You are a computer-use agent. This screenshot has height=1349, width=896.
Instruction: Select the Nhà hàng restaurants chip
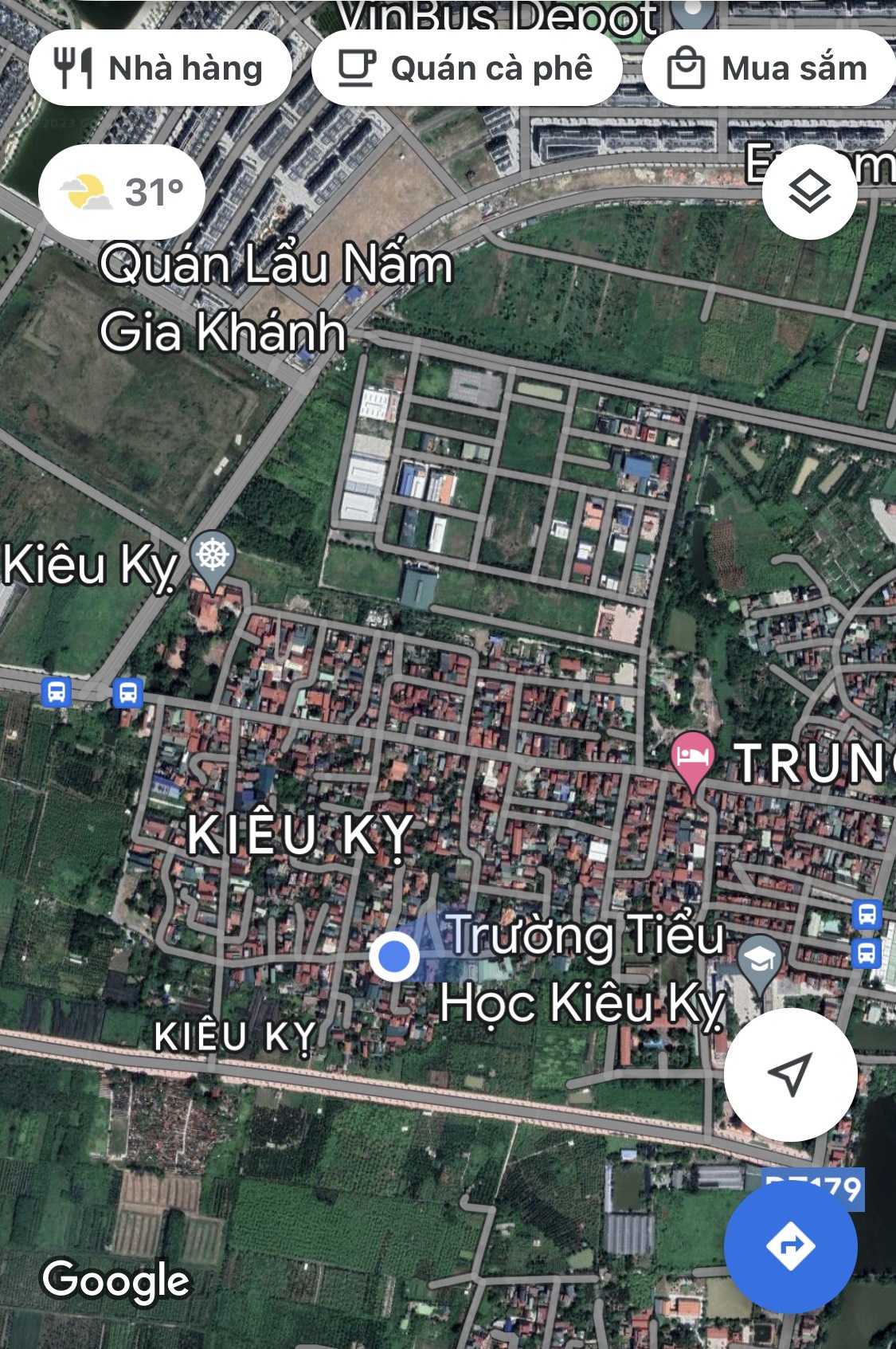(159, 69)
